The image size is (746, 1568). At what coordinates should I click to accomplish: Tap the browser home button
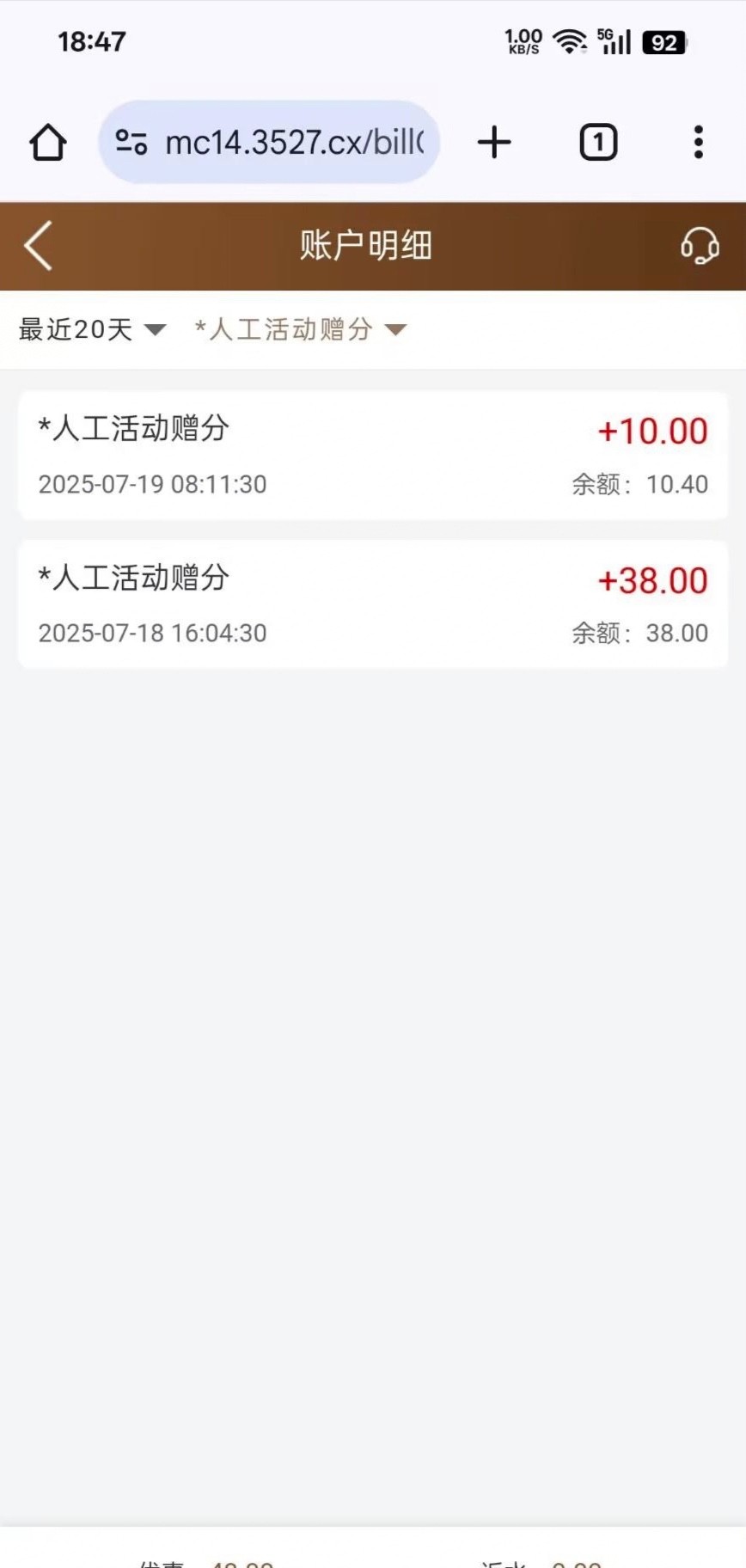48,143
